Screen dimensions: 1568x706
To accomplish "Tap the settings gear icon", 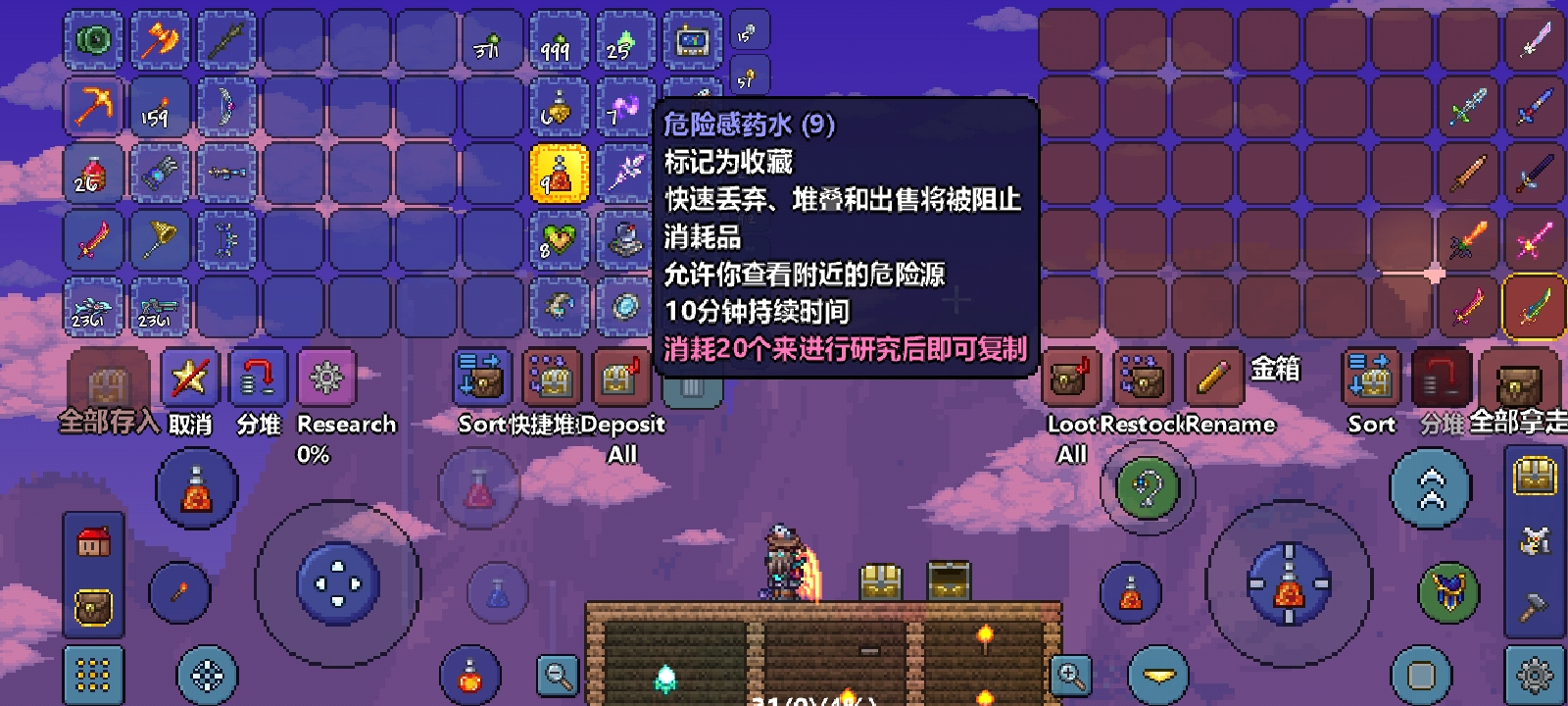I will (x=1535, y=675).
